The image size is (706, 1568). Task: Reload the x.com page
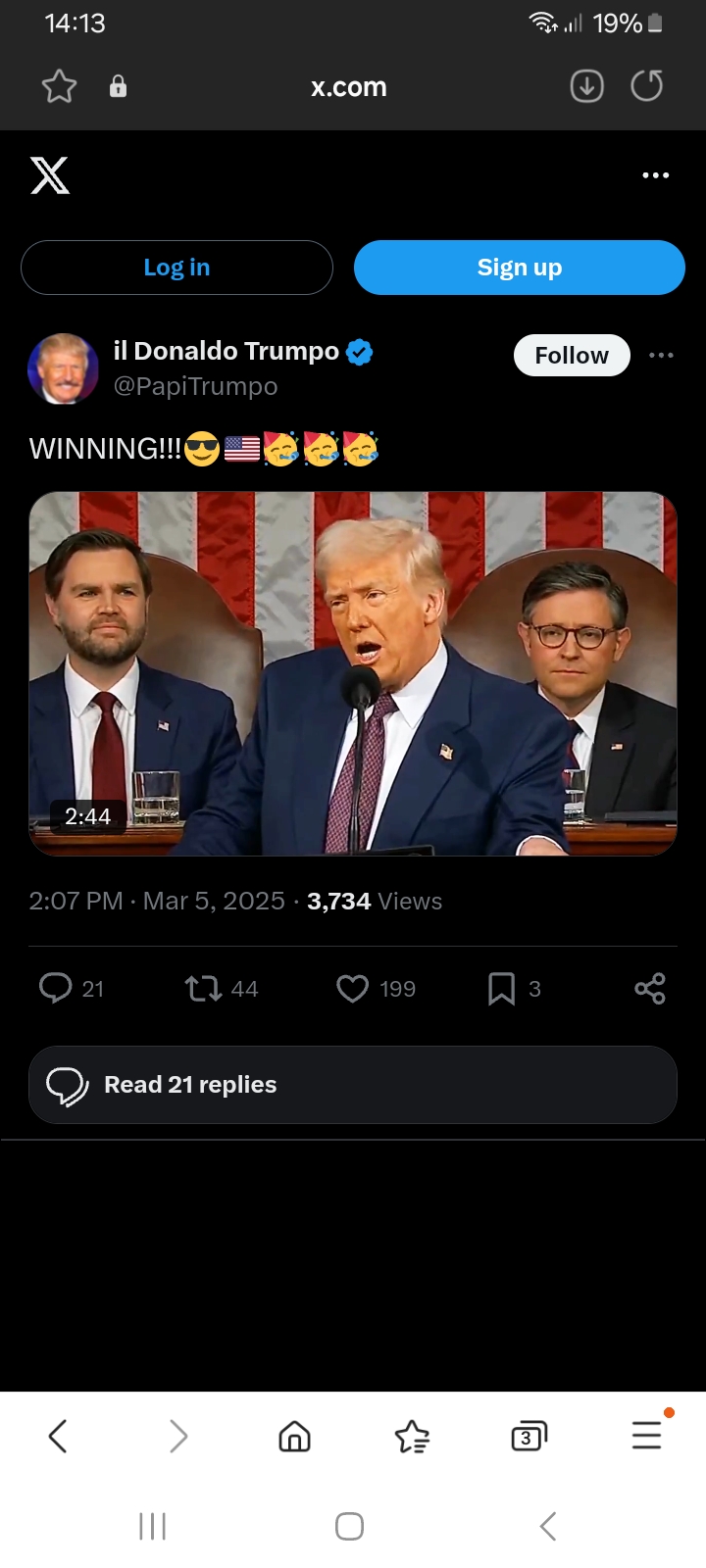(x=646, y=86)
